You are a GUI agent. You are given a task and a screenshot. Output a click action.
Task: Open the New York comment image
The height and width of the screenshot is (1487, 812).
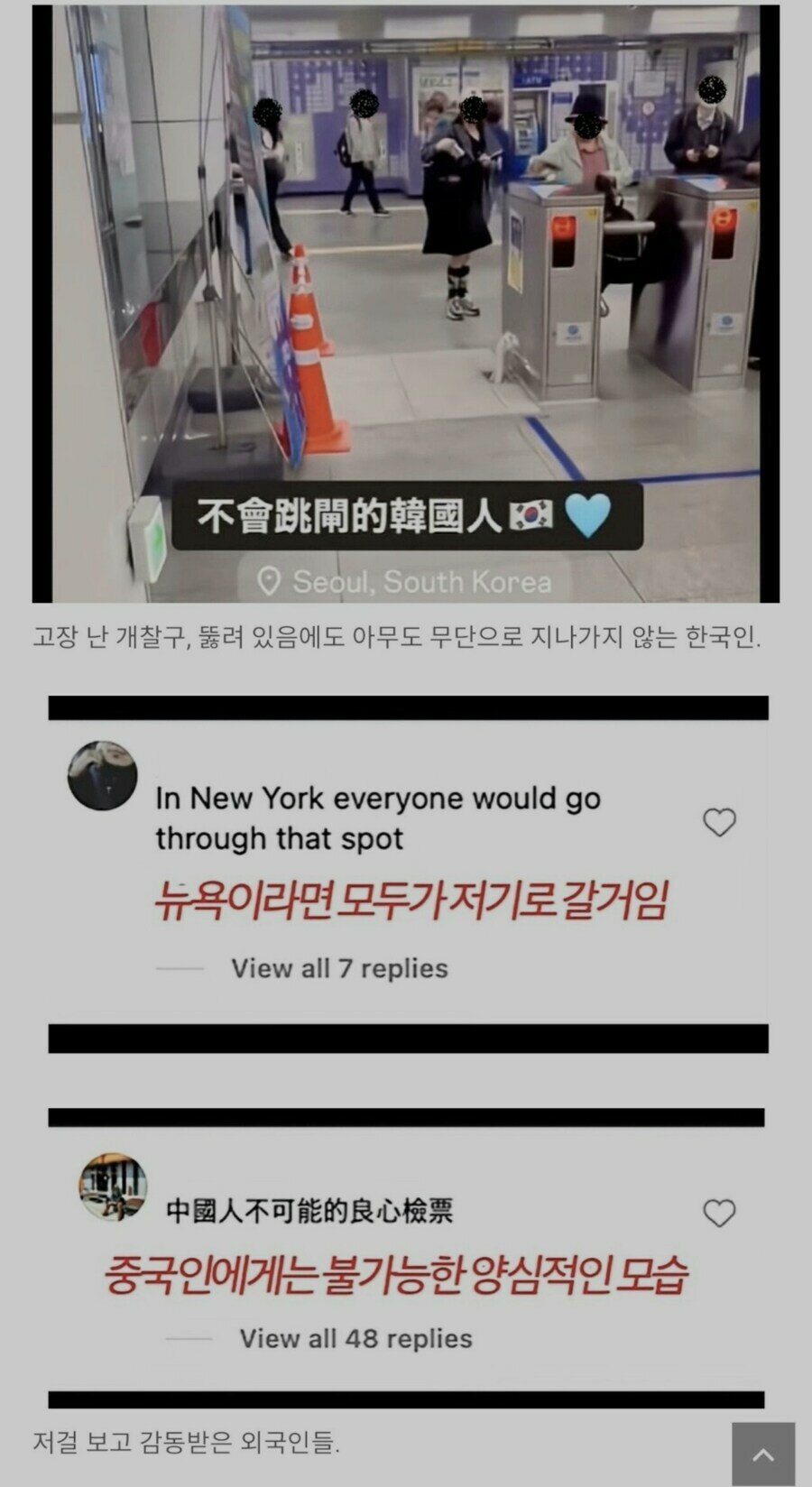(x=408, y=873)
